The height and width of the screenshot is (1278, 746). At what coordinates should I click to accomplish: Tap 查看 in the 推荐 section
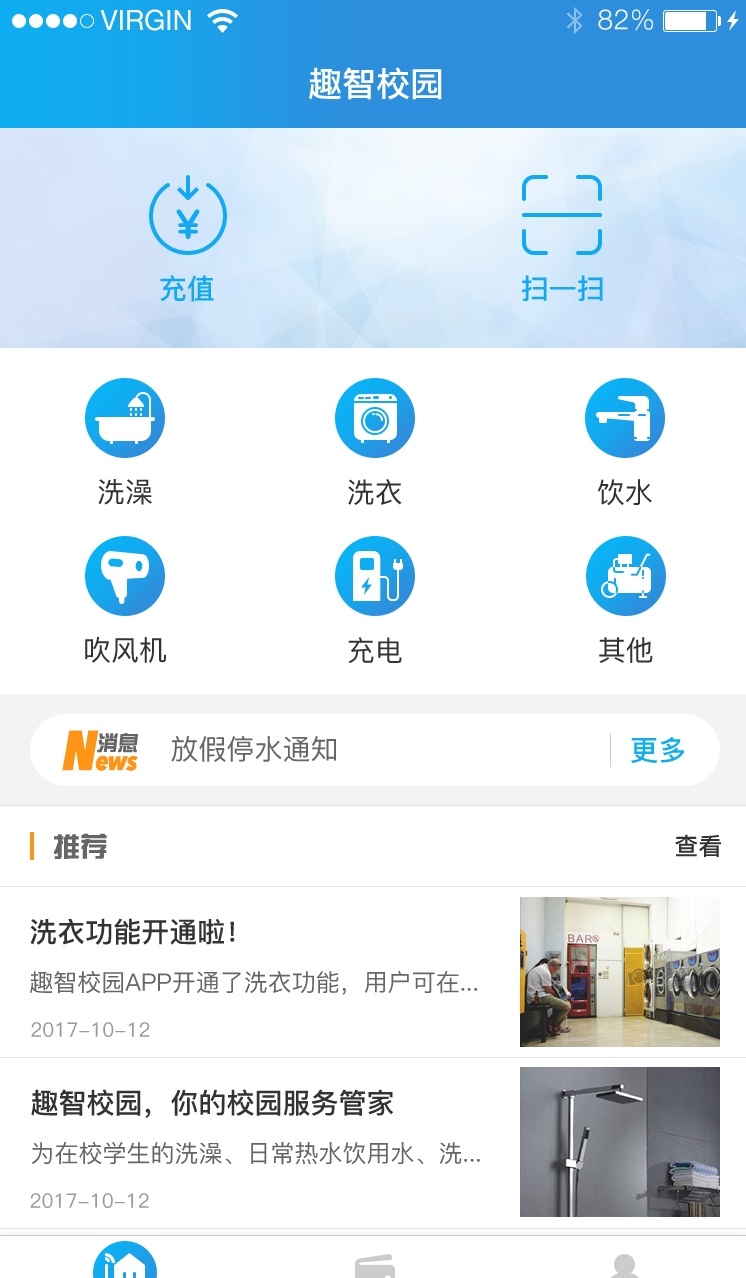click(x=697, y=847)
